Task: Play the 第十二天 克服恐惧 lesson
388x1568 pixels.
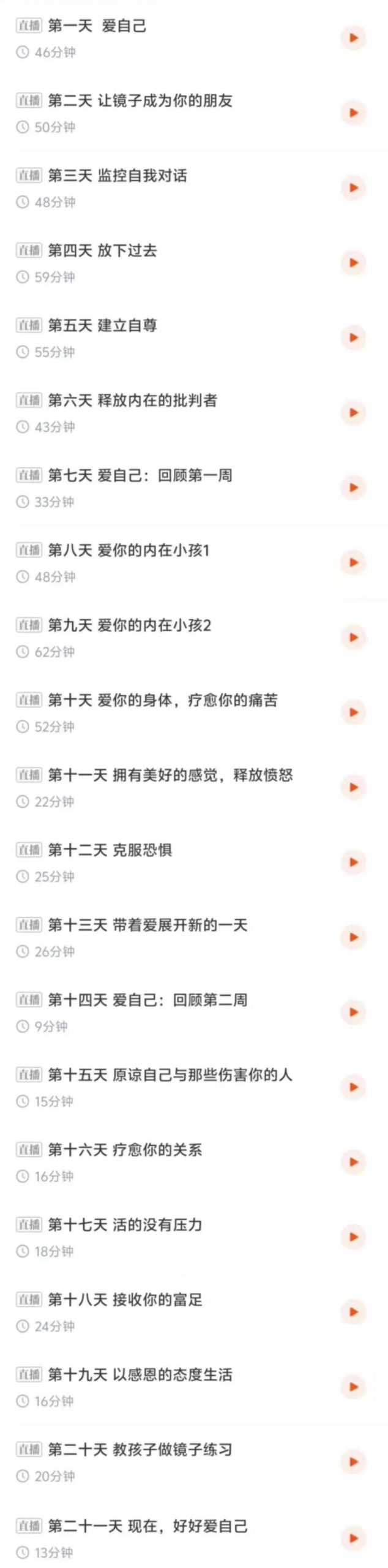Action: (x=353, y=862)
